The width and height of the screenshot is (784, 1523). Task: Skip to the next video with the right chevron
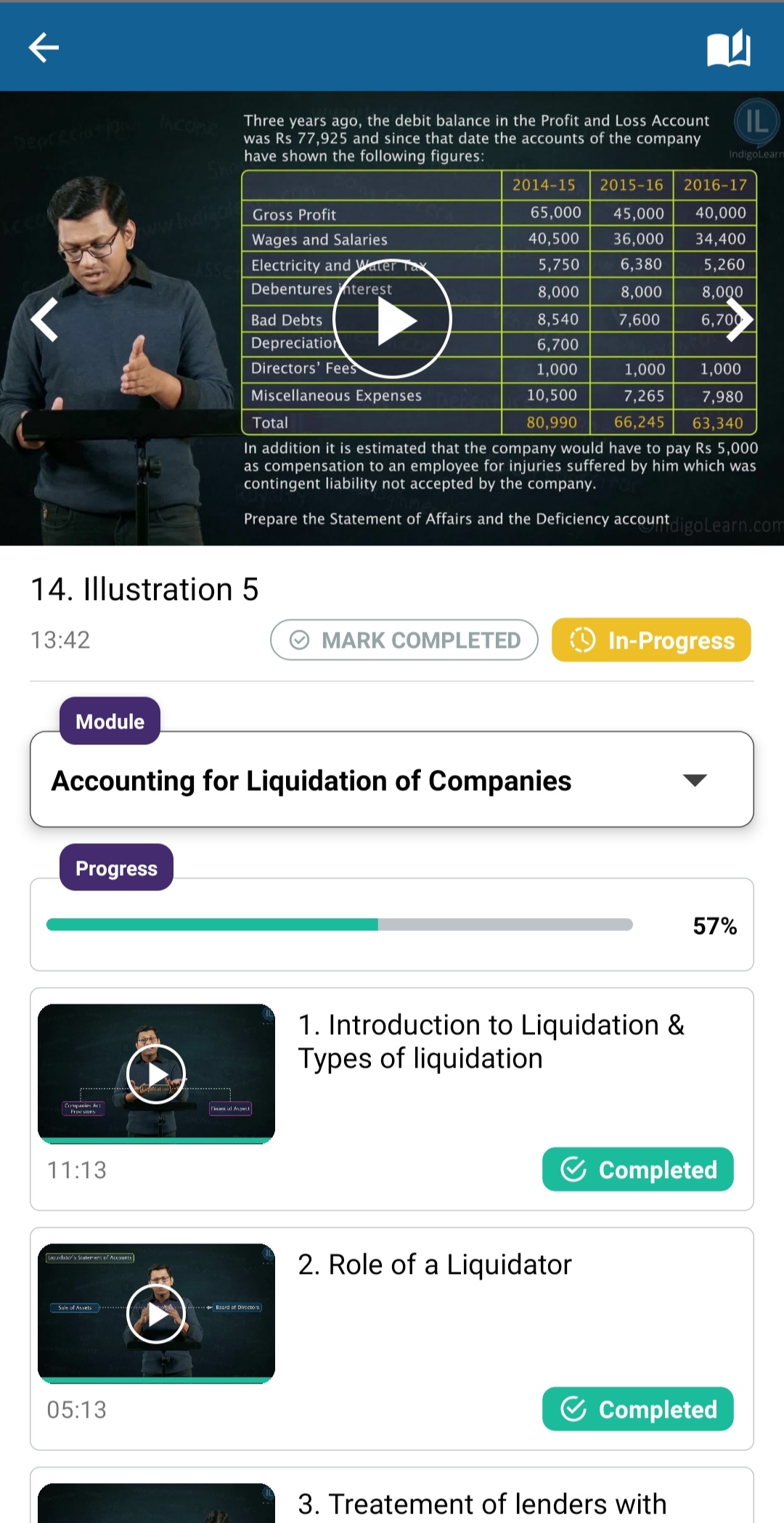[738, 320]
